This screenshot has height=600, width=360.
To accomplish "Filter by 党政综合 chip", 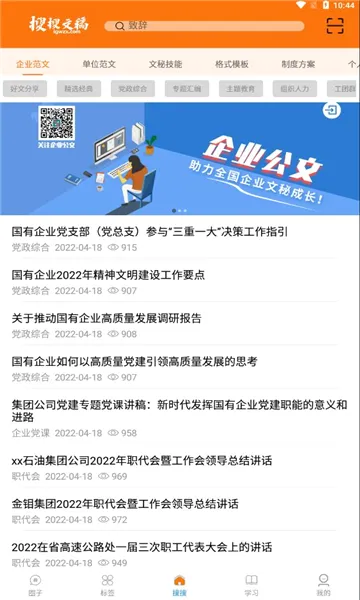I will click(x=133, y=89).
